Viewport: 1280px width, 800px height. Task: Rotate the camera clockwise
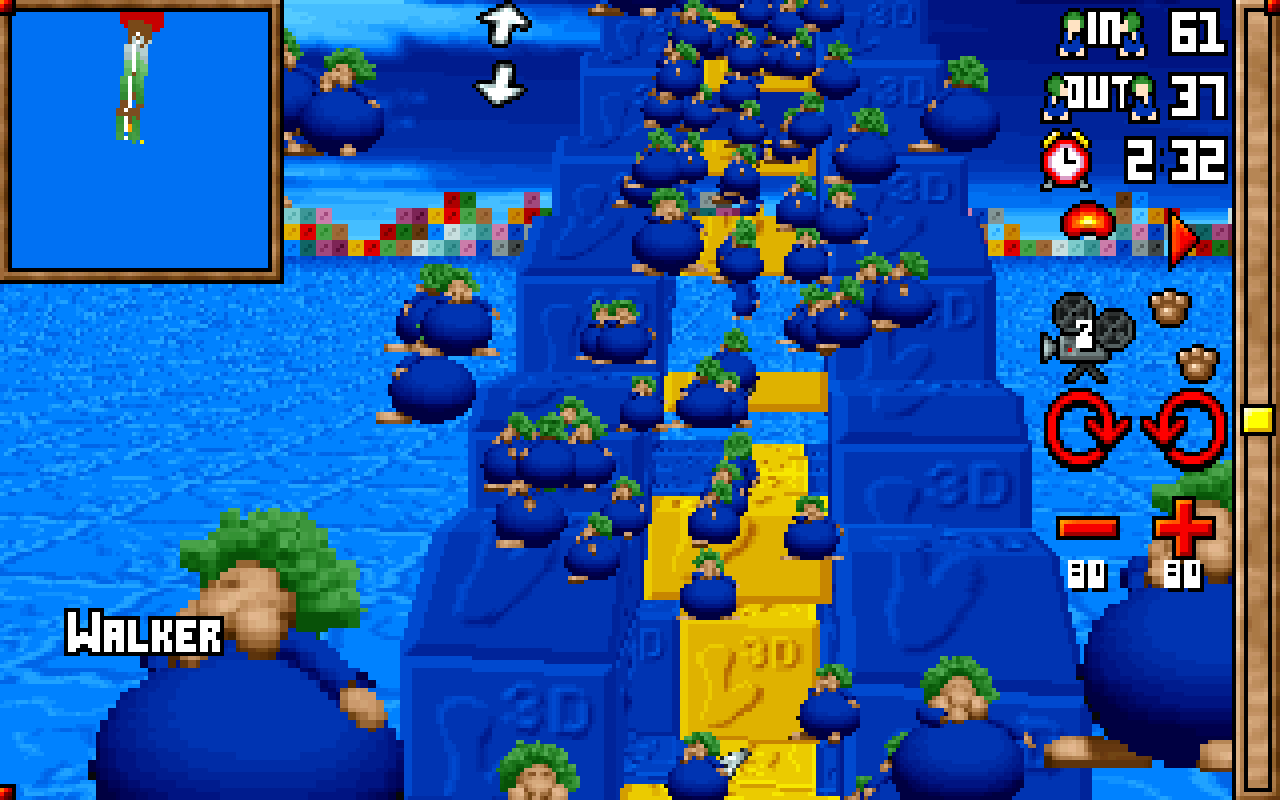pos(1088,430)
